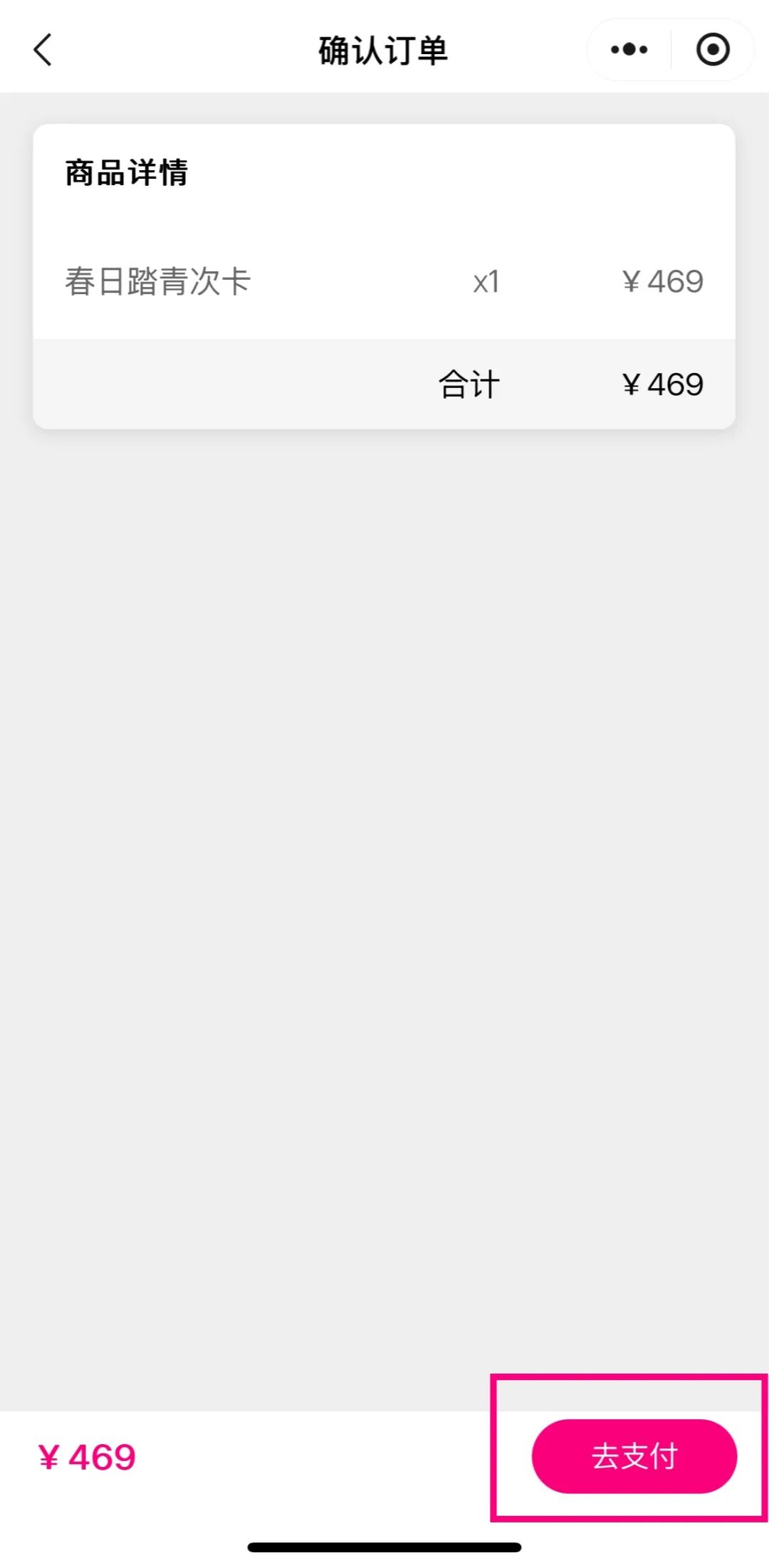Open the mini program's three-dot menu

point(629,50)
